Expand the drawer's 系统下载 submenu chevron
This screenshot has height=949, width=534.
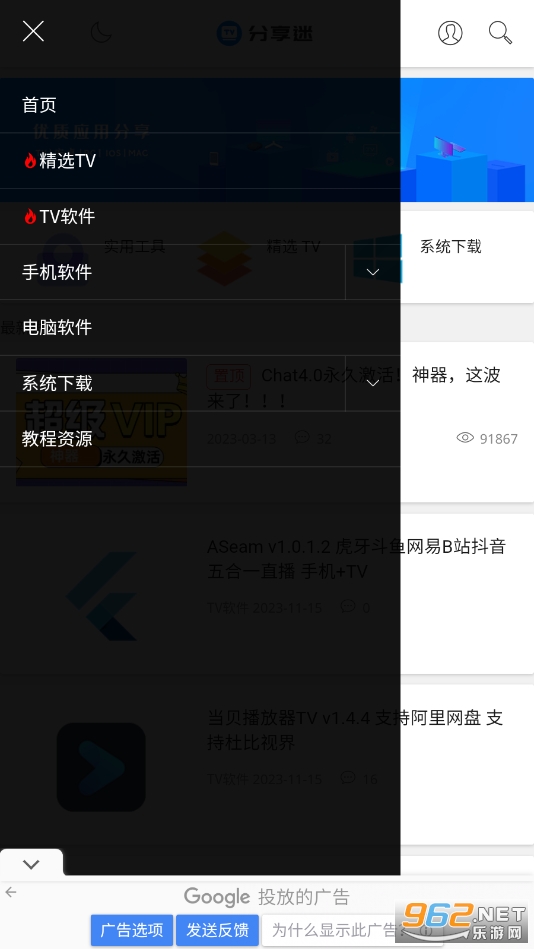(x=373, y=383)
